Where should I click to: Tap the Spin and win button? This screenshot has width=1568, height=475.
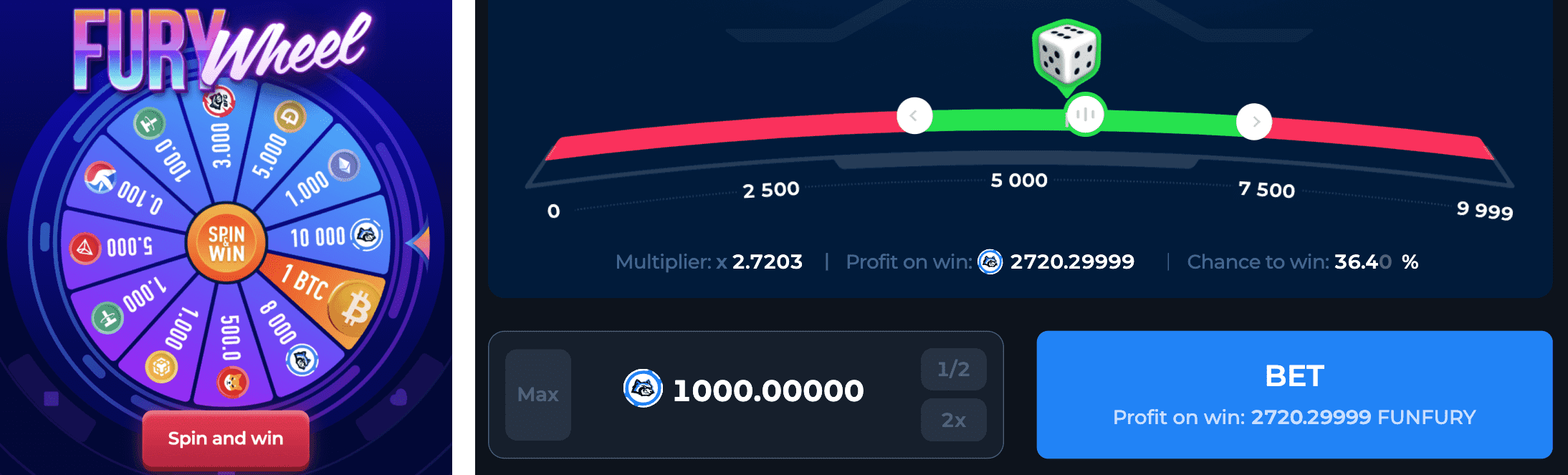(x=226, y=438)
